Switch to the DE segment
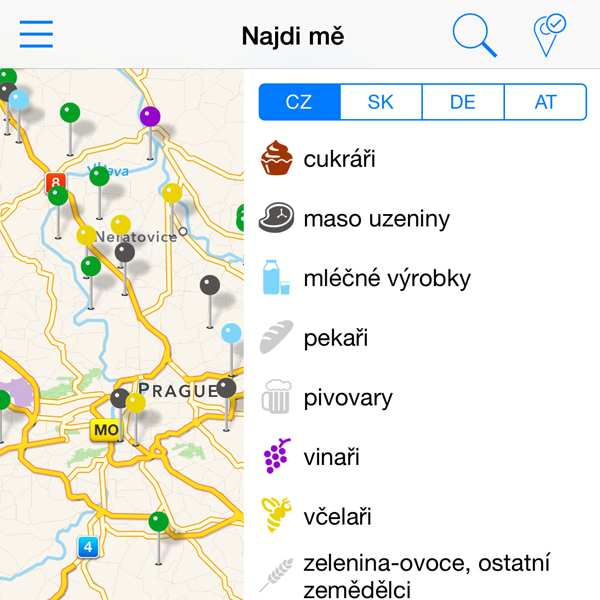Image resolution: width=600 pixels, height=600 pixels. 463,102
